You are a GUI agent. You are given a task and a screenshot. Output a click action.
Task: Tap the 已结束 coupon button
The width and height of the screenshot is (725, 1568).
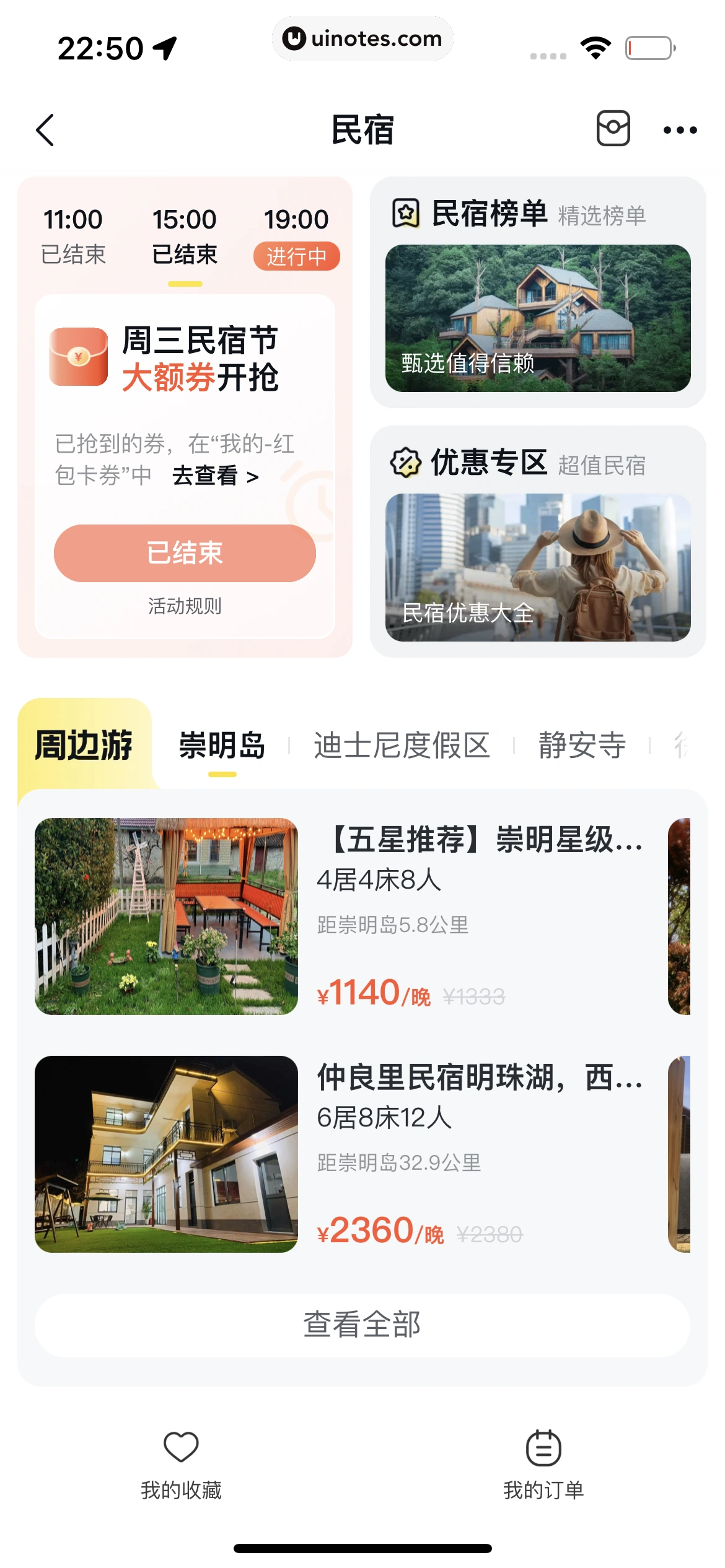click(185, 553)
